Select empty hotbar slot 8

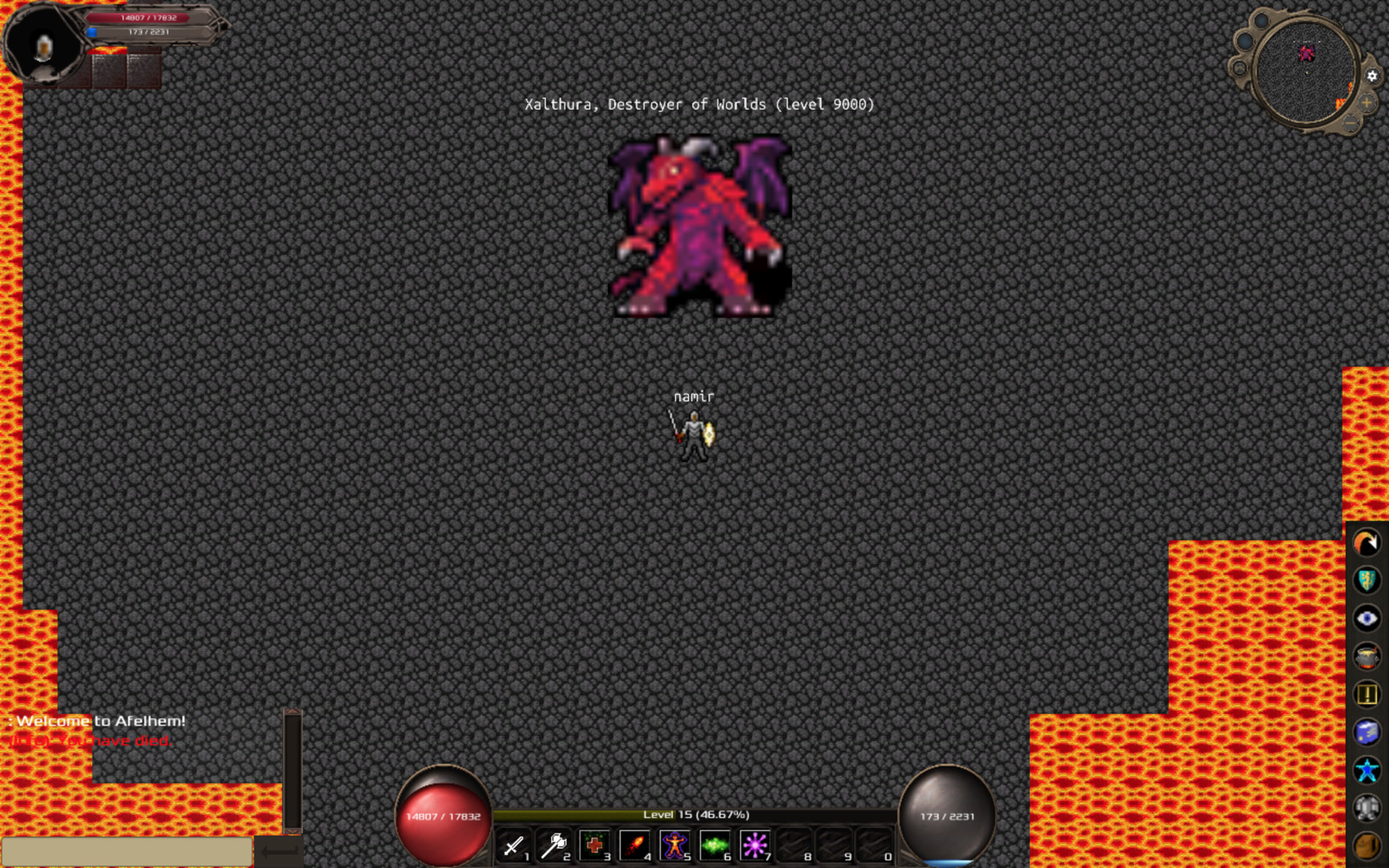(x=795, y=845)
